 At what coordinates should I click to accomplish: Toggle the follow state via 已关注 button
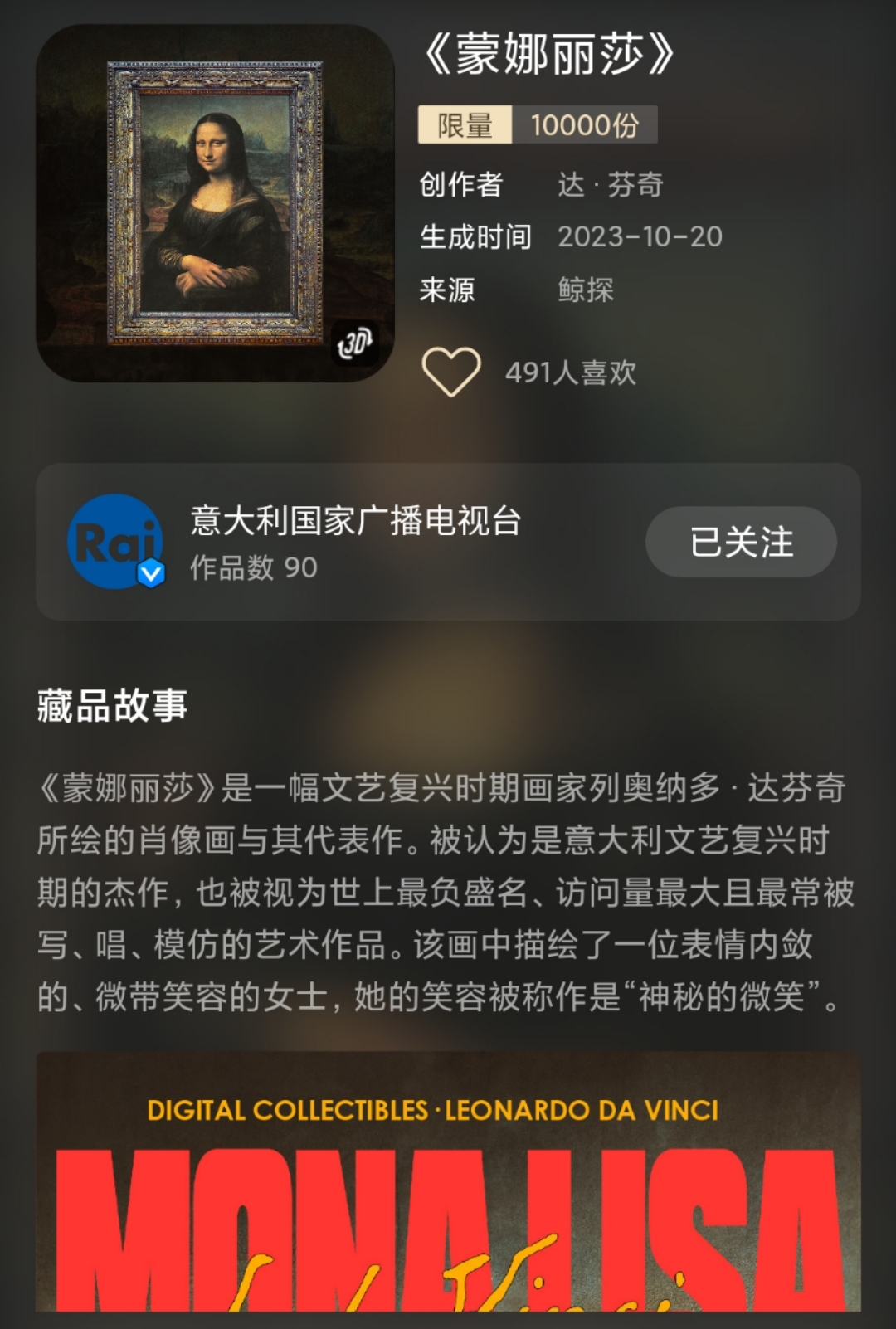click(741, 542)
